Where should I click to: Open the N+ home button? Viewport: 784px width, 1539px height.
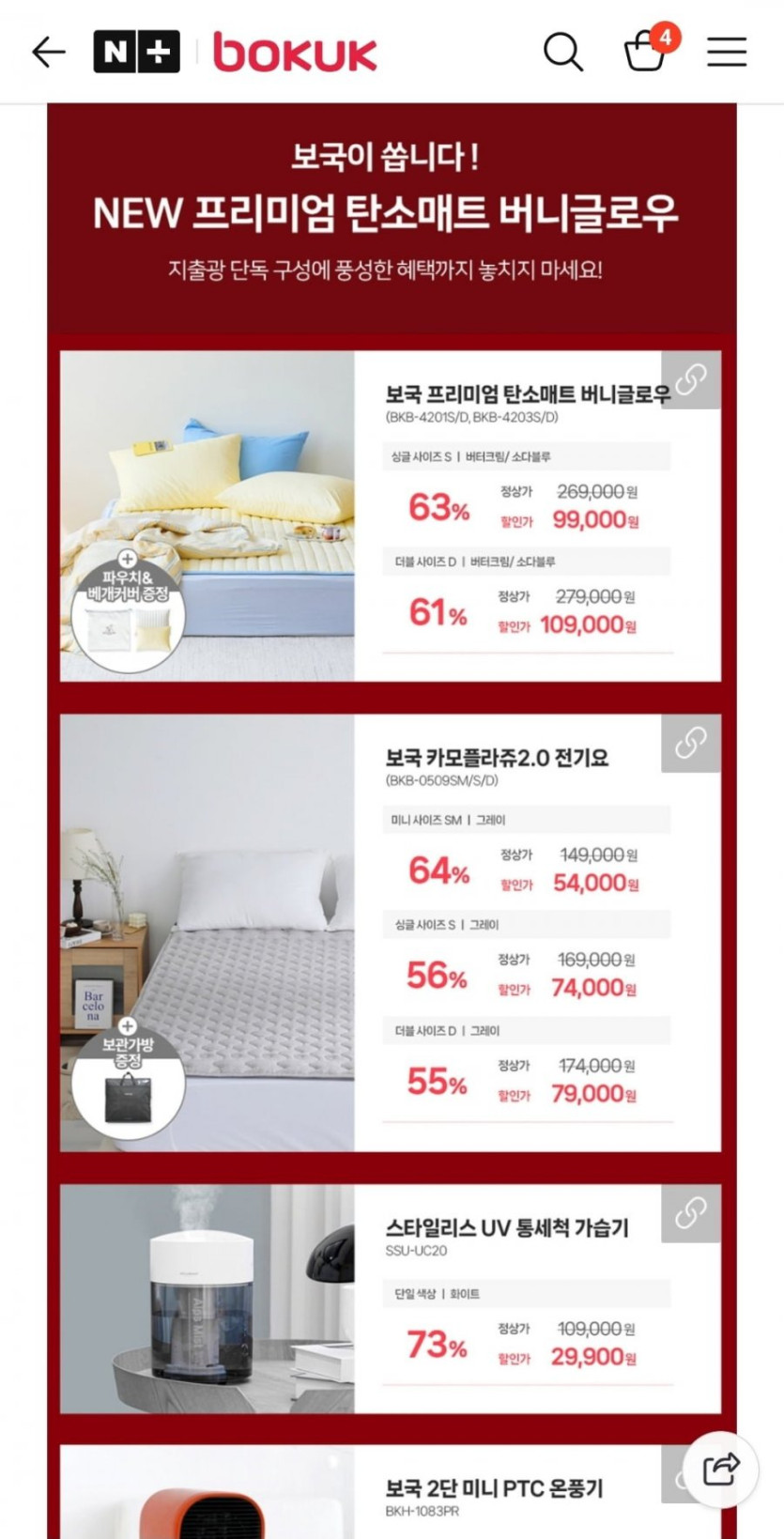136,52
